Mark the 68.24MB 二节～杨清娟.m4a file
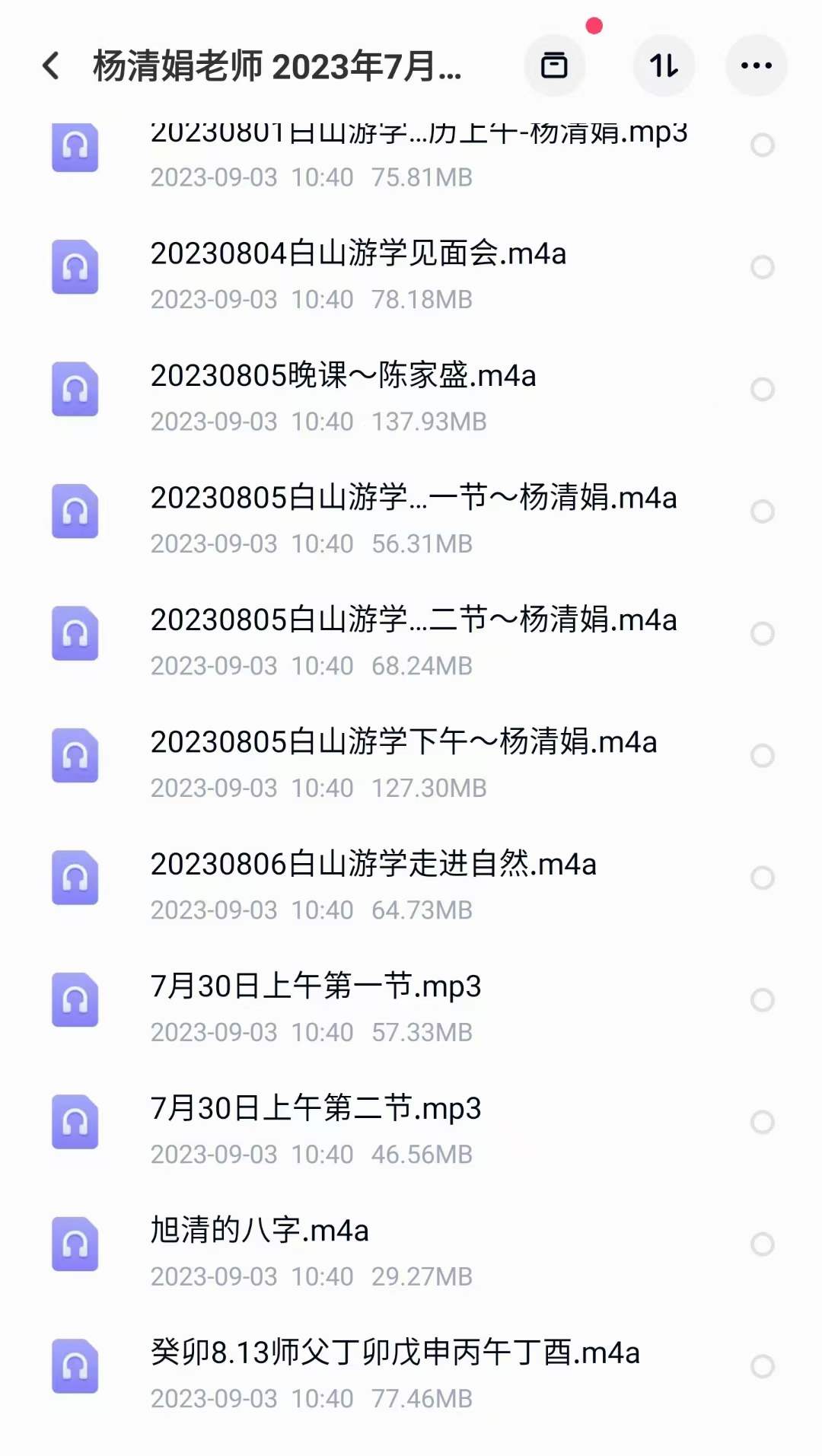The height and width of the screenshot is (1456, 822). (762, 633)
